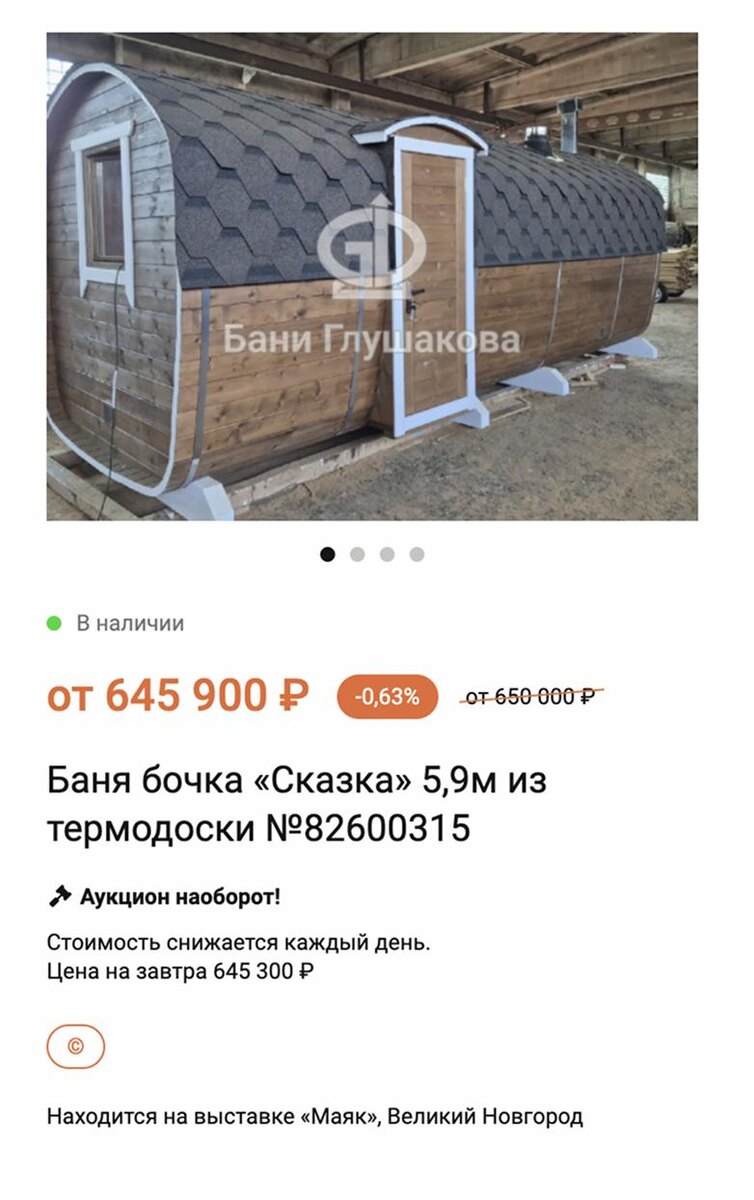The image size is (754, 1200).
Task: Select the fourth carousel dot indicator
Action: coord(417,554)
